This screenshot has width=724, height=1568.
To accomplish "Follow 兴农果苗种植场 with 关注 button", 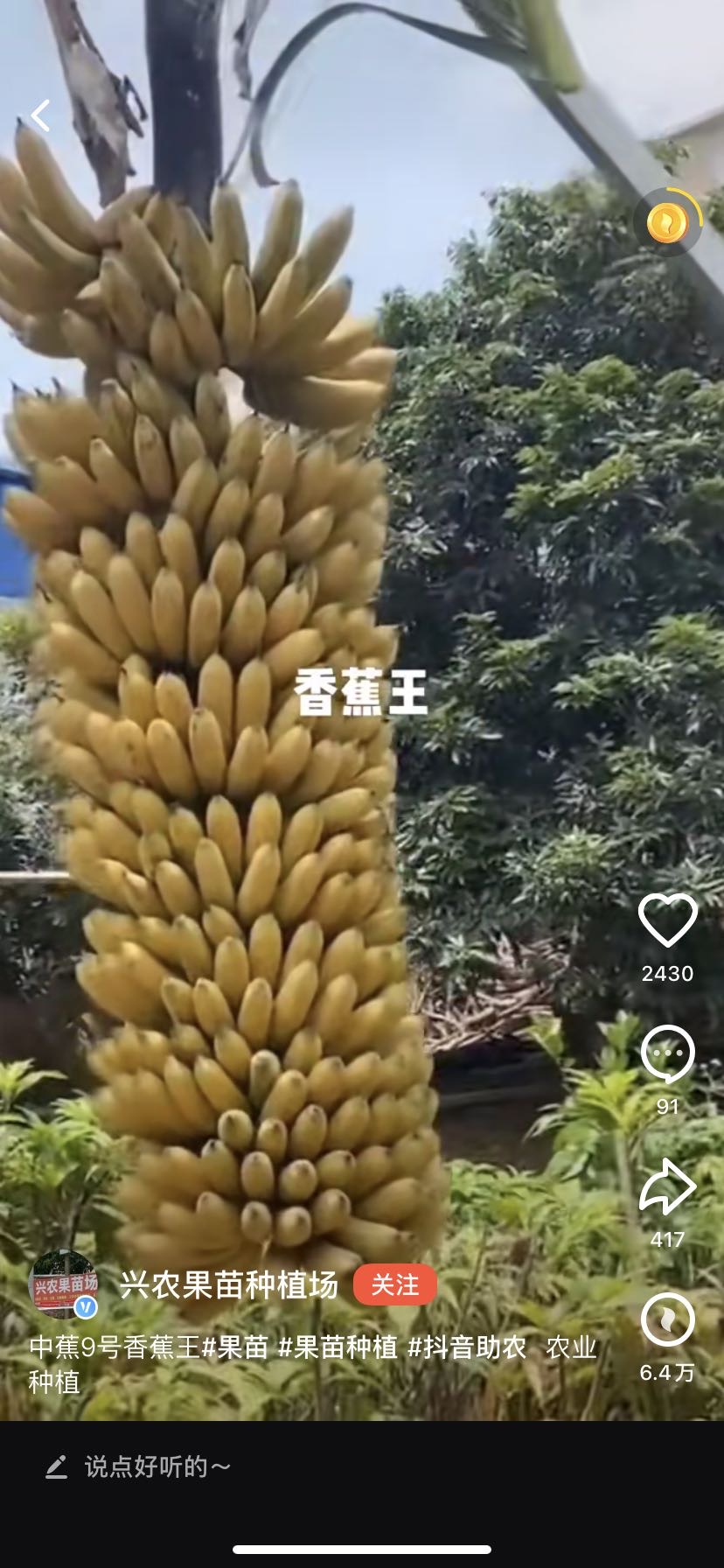I will pyautogui.click(x=394, y=1284).
